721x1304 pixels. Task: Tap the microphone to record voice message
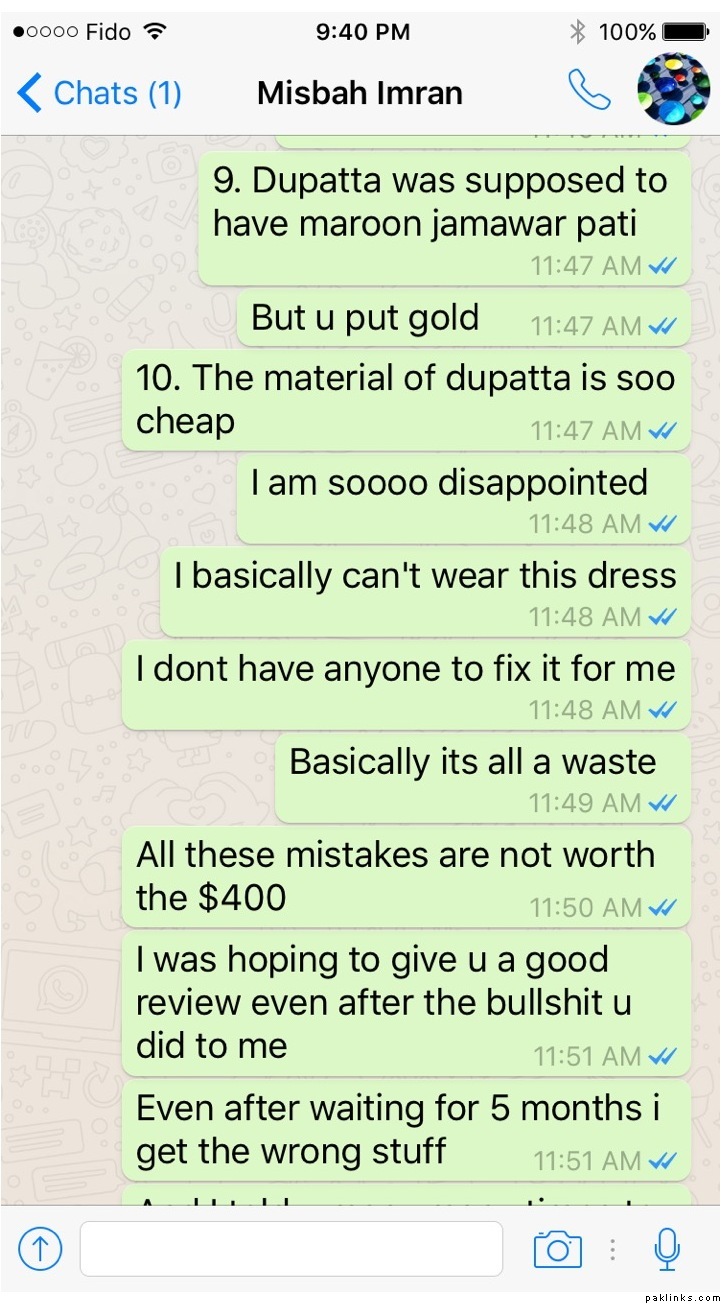667,1249
